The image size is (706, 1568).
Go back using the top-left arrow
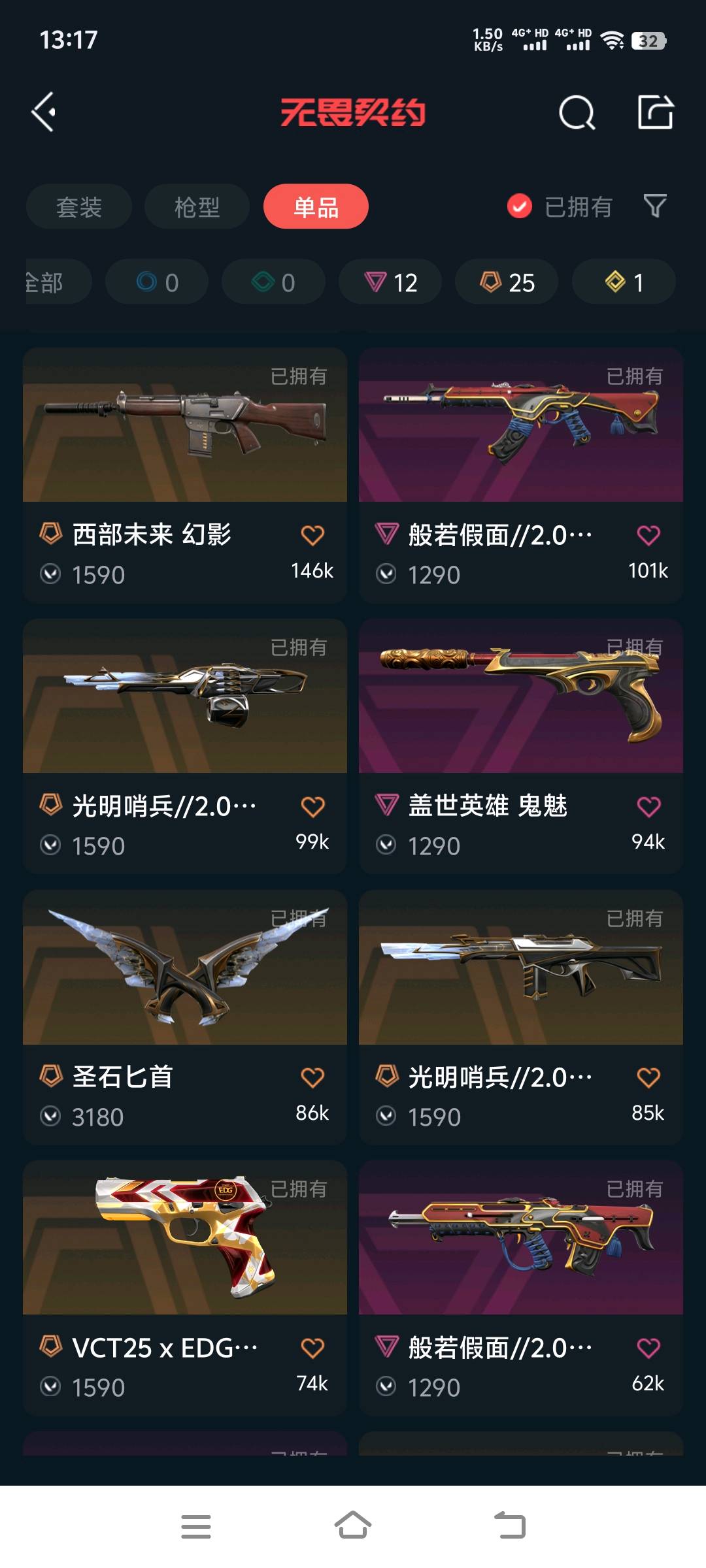(x=44, y=112)
